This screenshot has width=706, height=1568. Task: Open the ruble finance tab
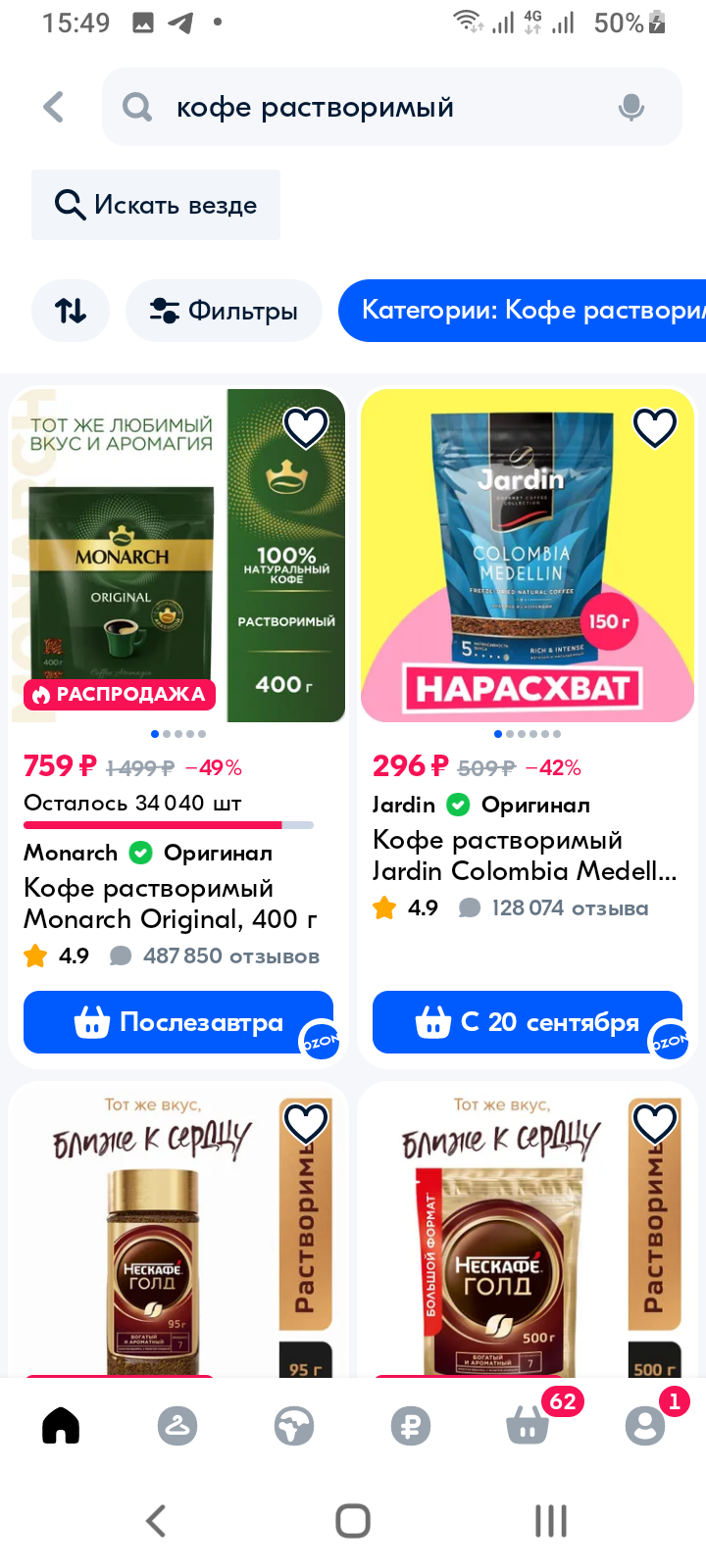(411, 1426)
